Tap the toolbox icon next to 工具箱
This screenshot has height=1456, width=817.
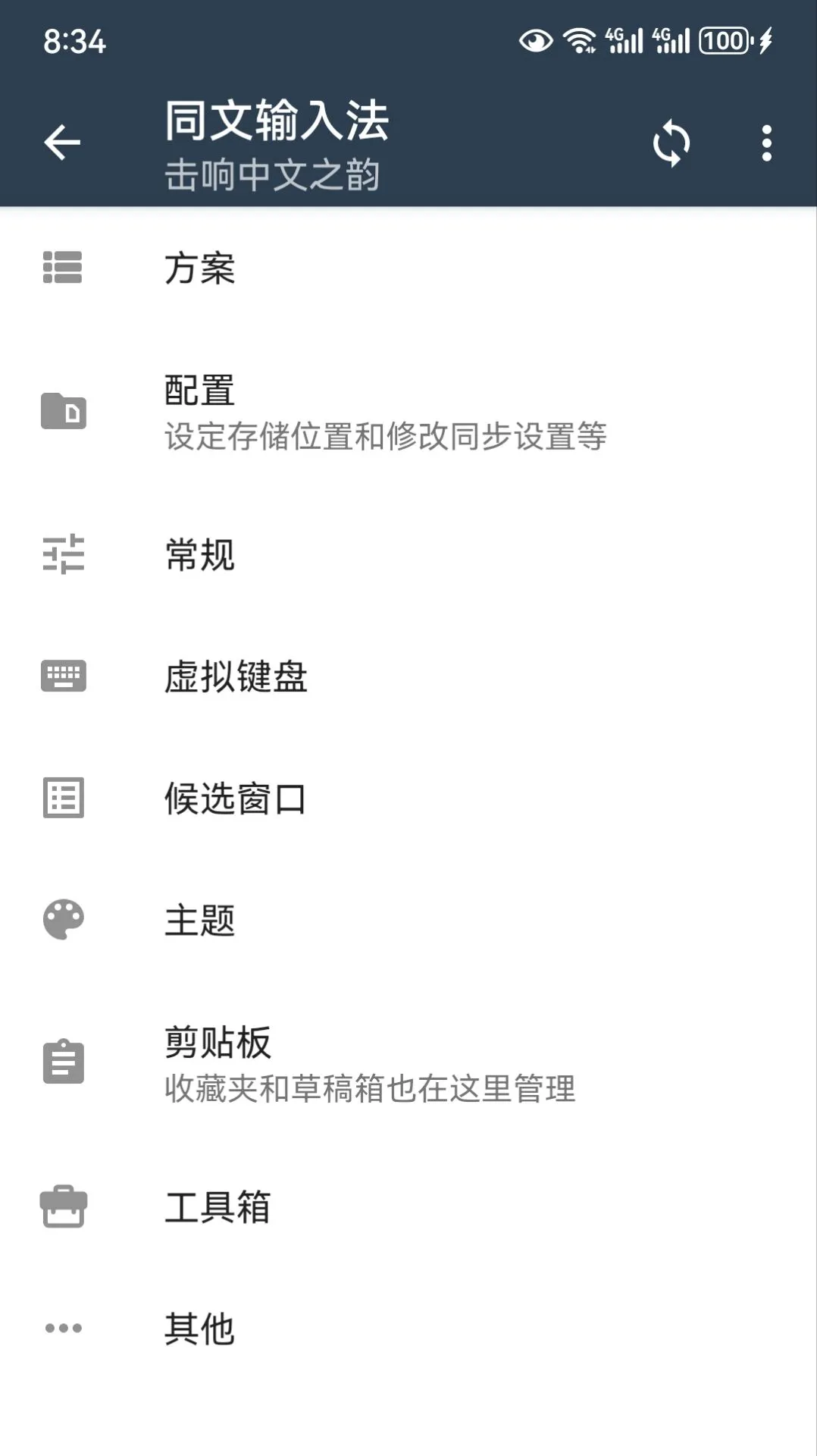tap(63, 1207)
